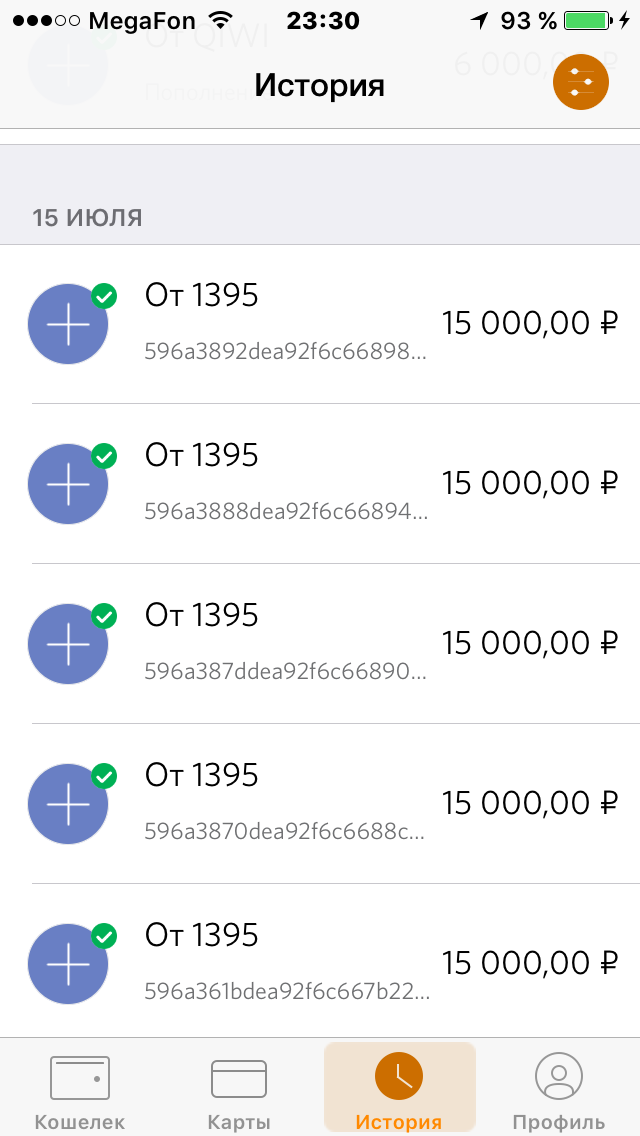Select the История tab
640x1136 pixels.
point(399,1090)
